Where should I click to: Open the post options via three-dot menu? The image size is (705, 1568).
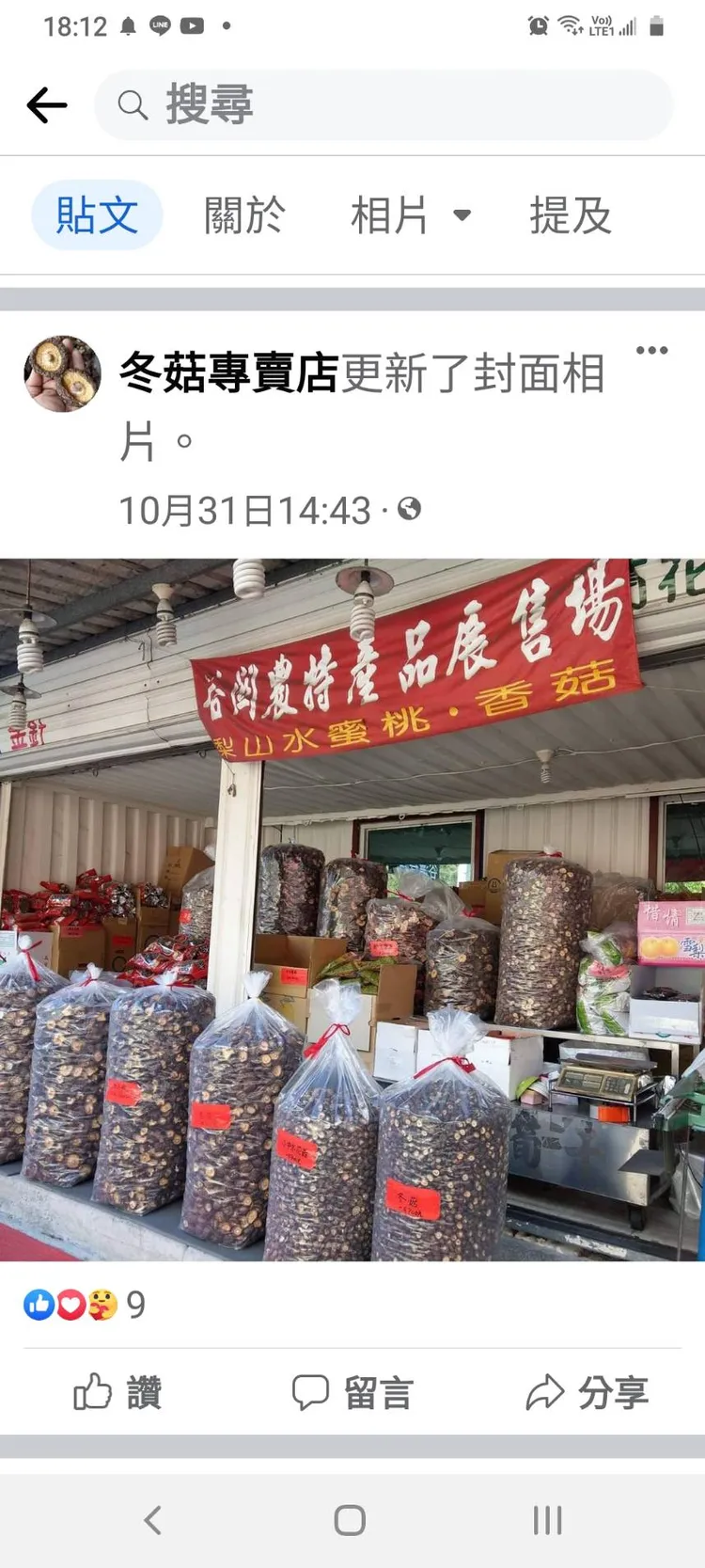coord(652,350)
